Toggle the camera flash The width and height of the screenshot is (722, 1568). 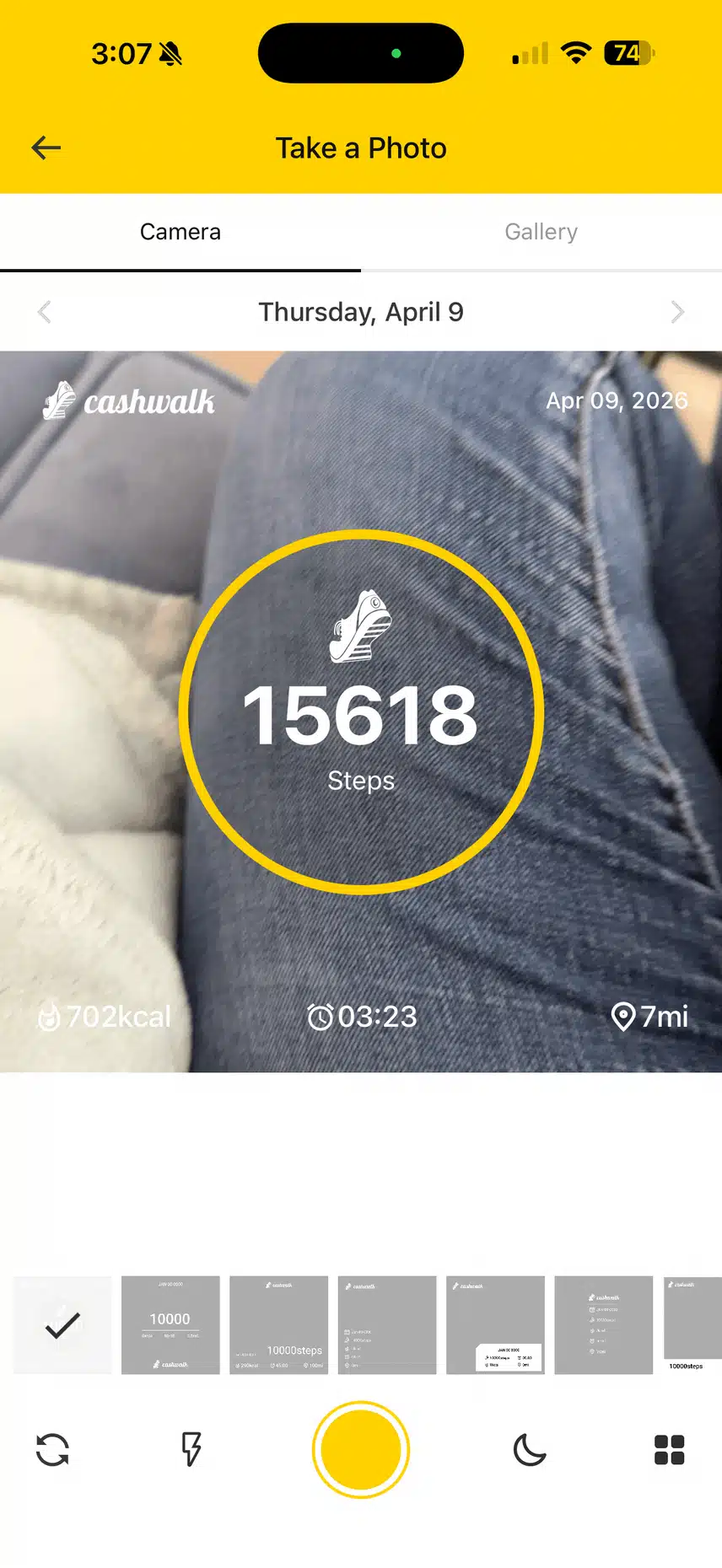pos(191,1450)
